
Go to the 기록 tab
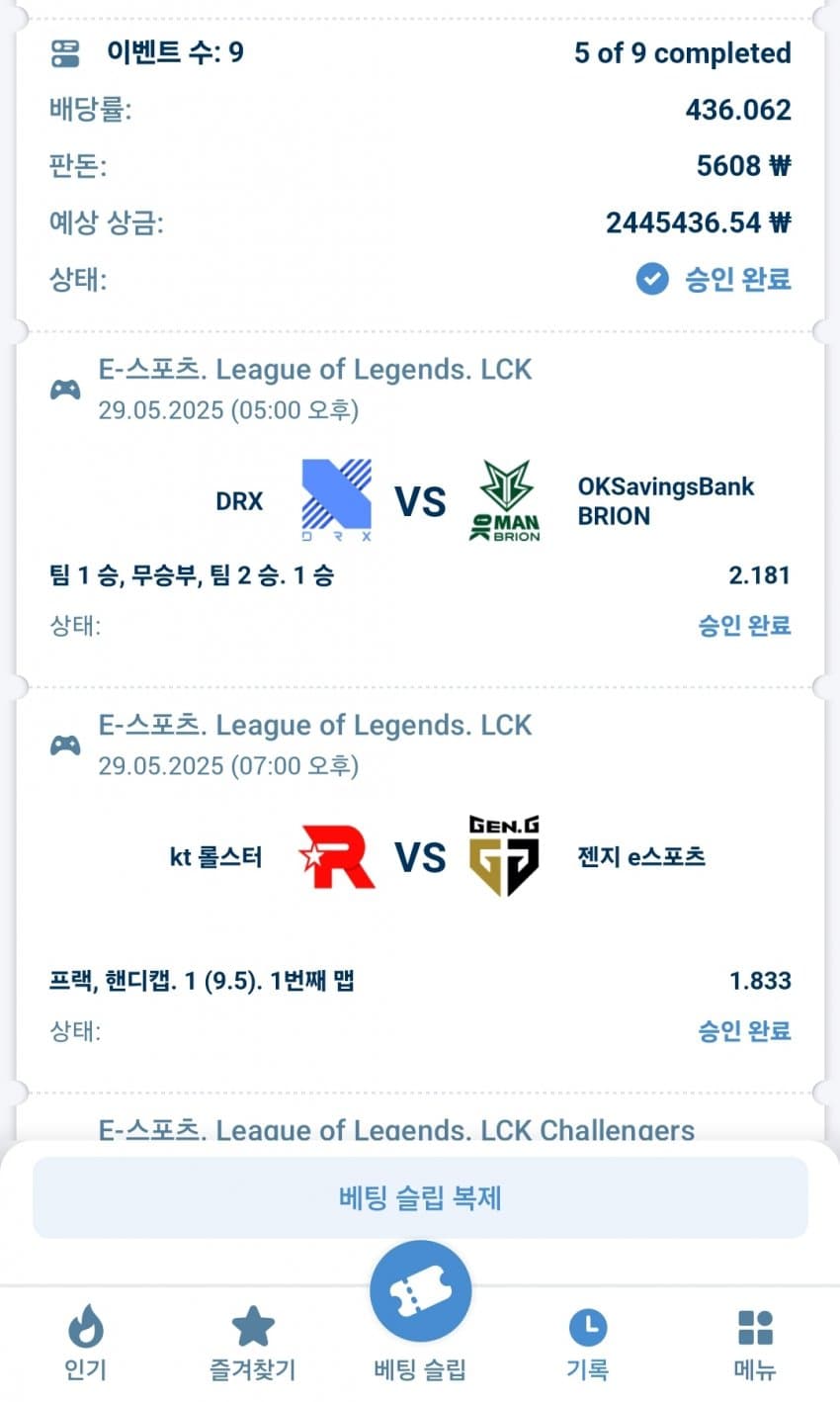pyautogui.click(x=587, y=1343)
